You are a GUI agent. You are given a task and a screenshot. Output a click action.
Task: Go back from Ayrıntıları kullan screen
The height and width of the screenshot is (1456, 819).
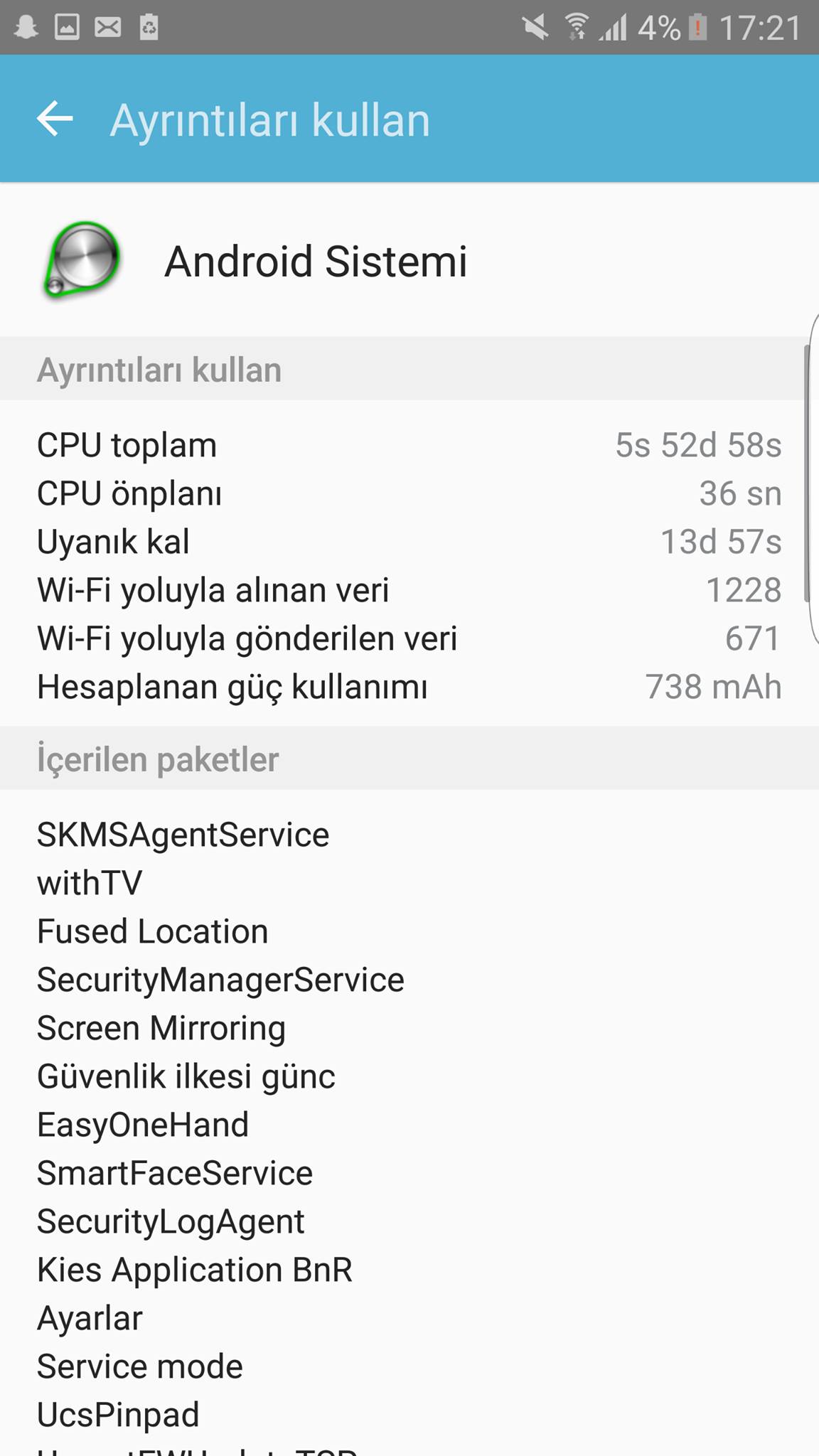(55, 119)
